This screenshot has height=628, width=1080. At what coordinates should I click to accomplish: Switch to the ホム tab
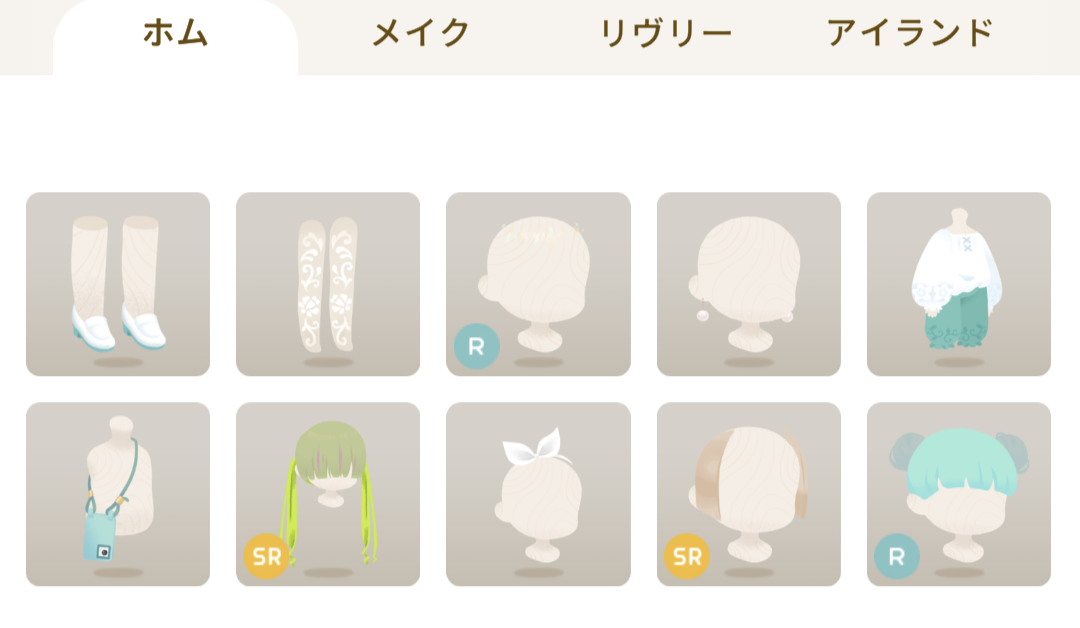click(175, 34)
